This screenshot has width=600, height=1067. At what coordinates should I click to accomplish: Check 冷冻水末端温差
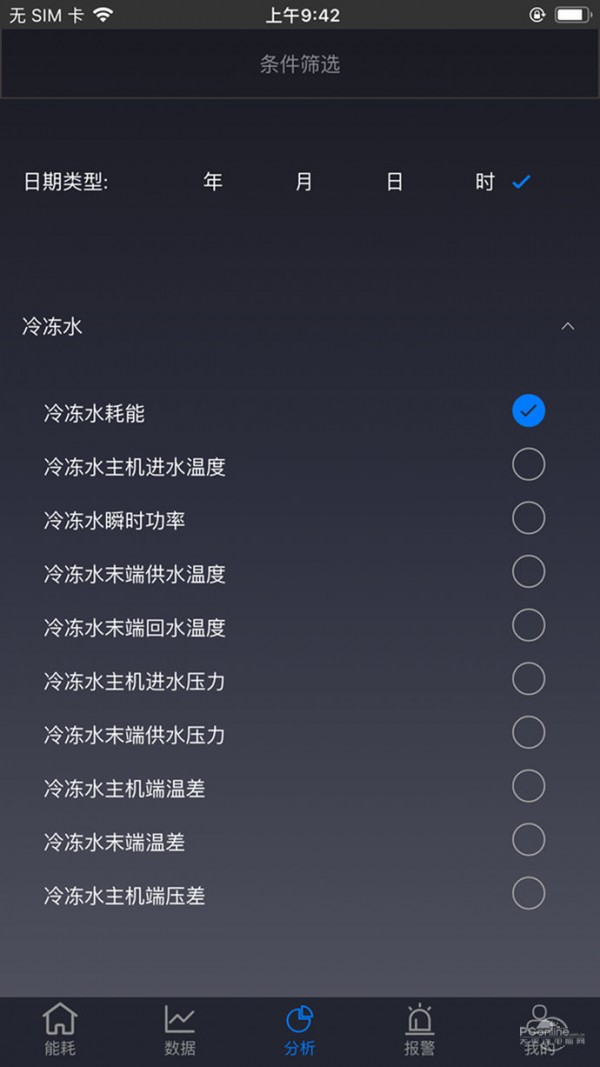click(529, 840)
